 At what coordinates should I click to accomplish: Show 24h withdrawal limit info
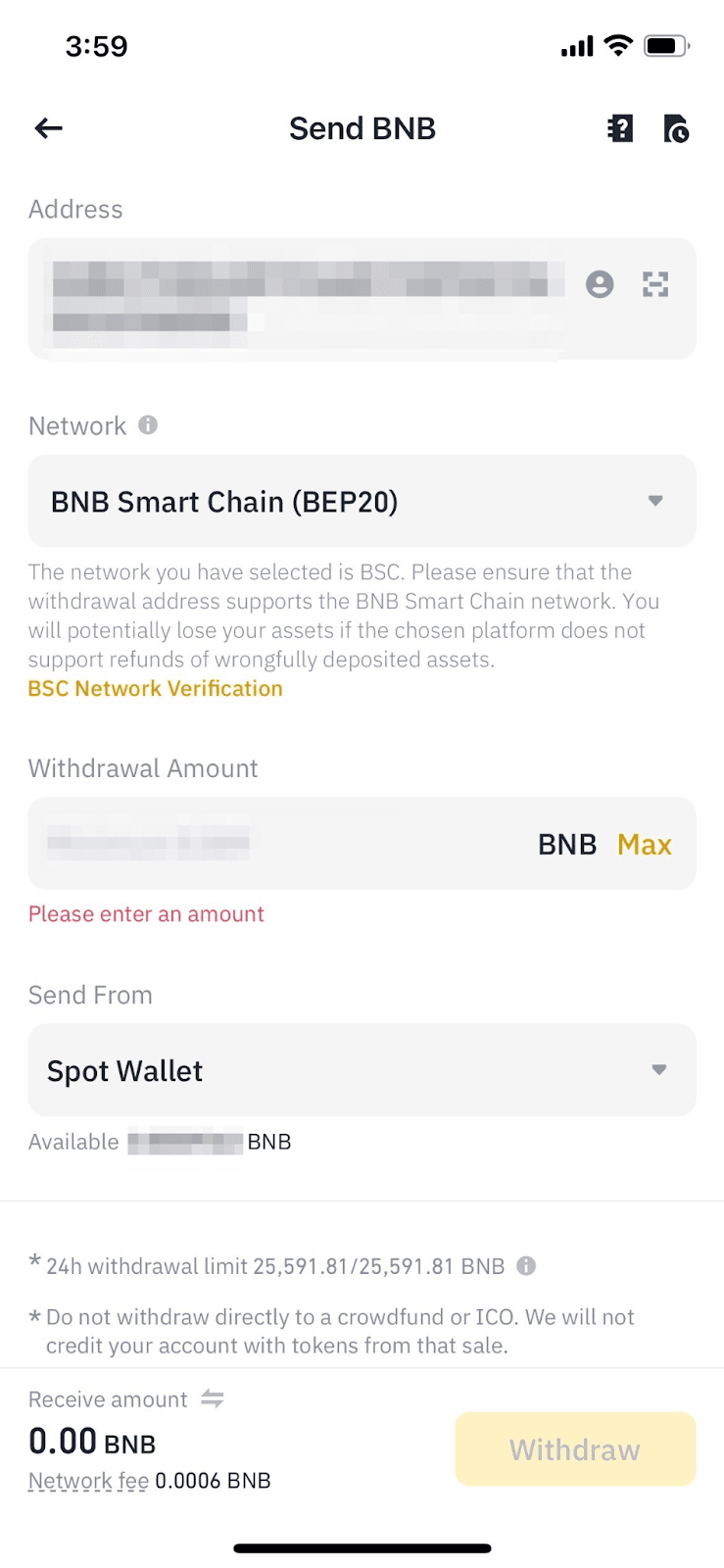(526, 1266)
